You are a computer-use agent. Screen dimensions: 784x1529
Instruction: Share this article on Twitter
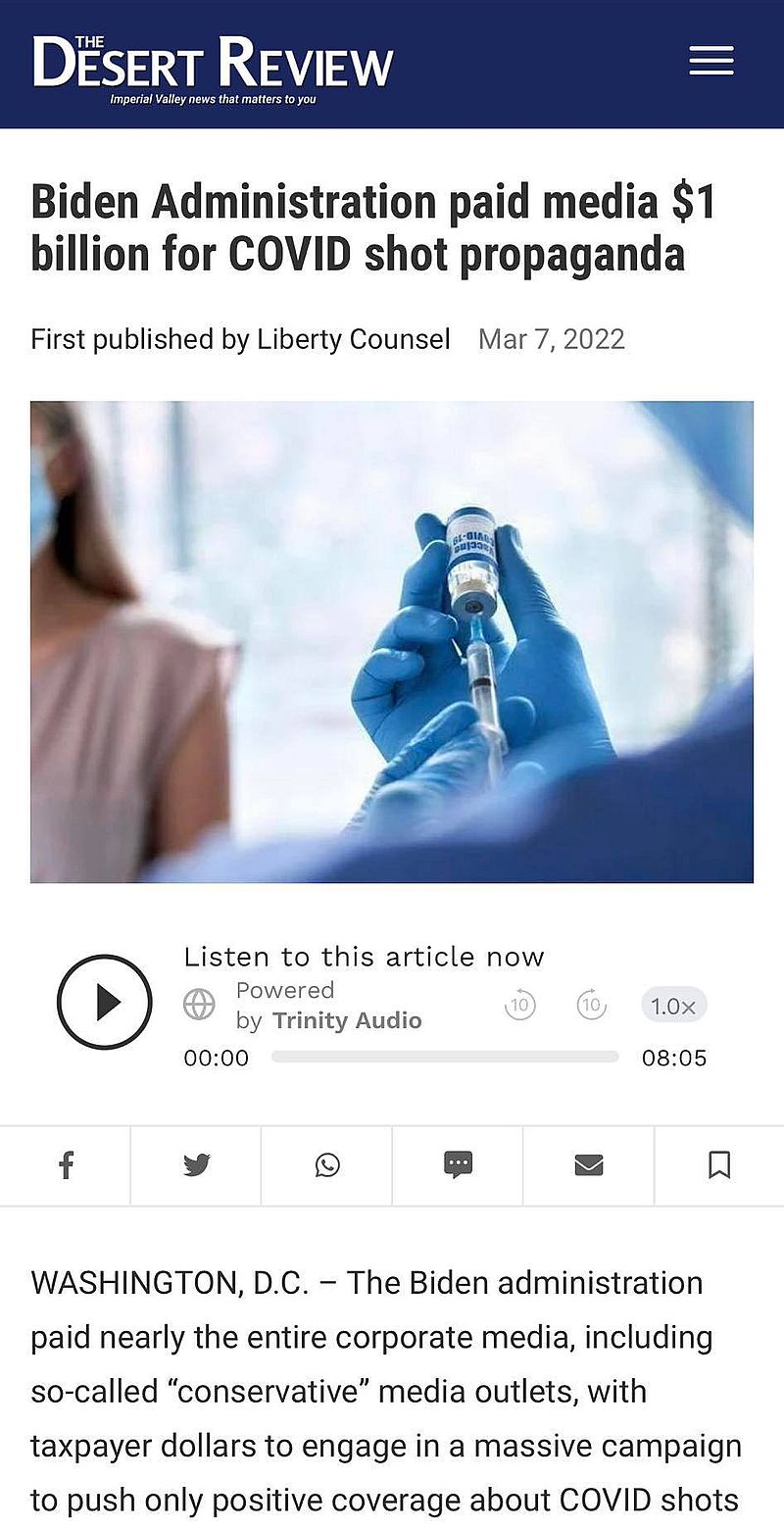click(196, 1165)
